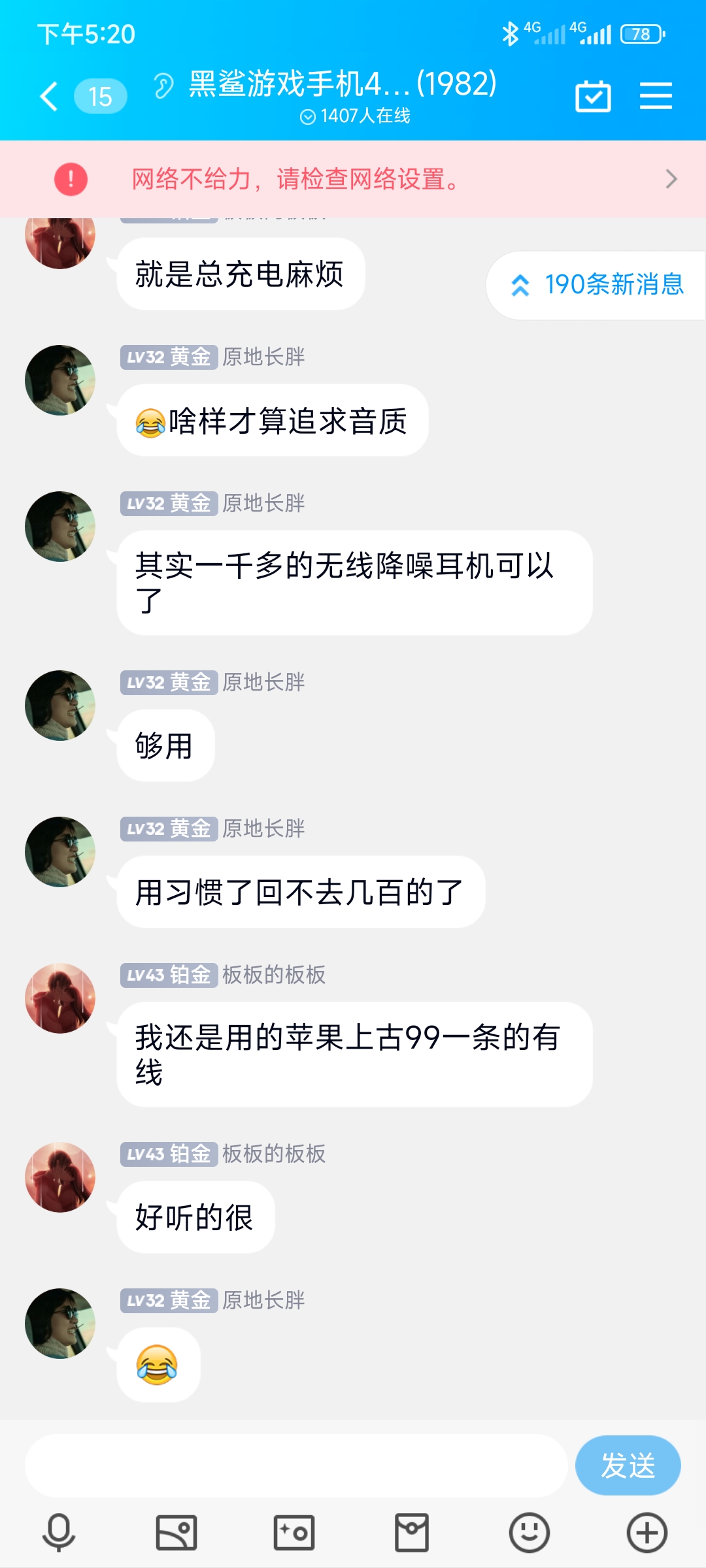Start voice input with the microphone icon
The height and width of the screenshot is (1568, 706).
[x=59, y=1532]
